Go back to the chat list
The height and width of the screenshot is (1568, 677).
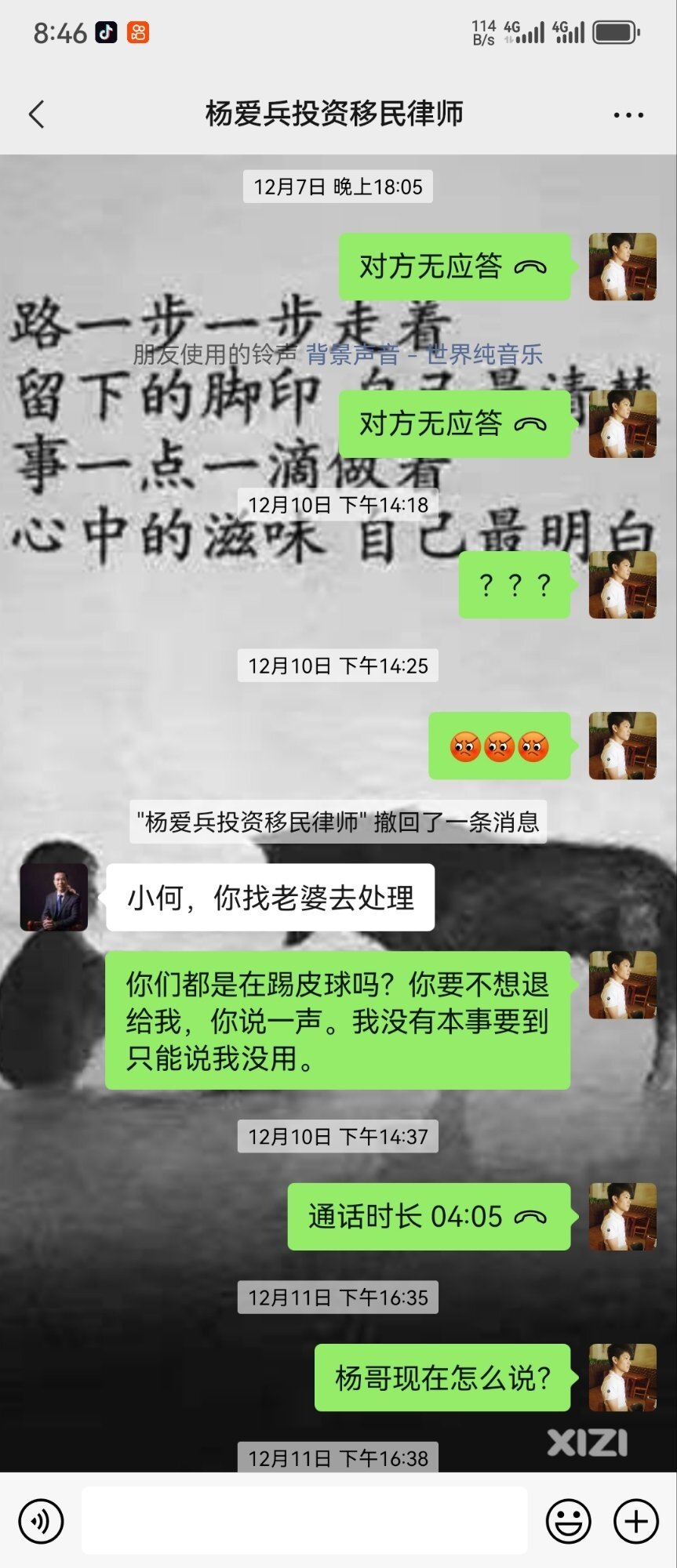pos(37,114)
